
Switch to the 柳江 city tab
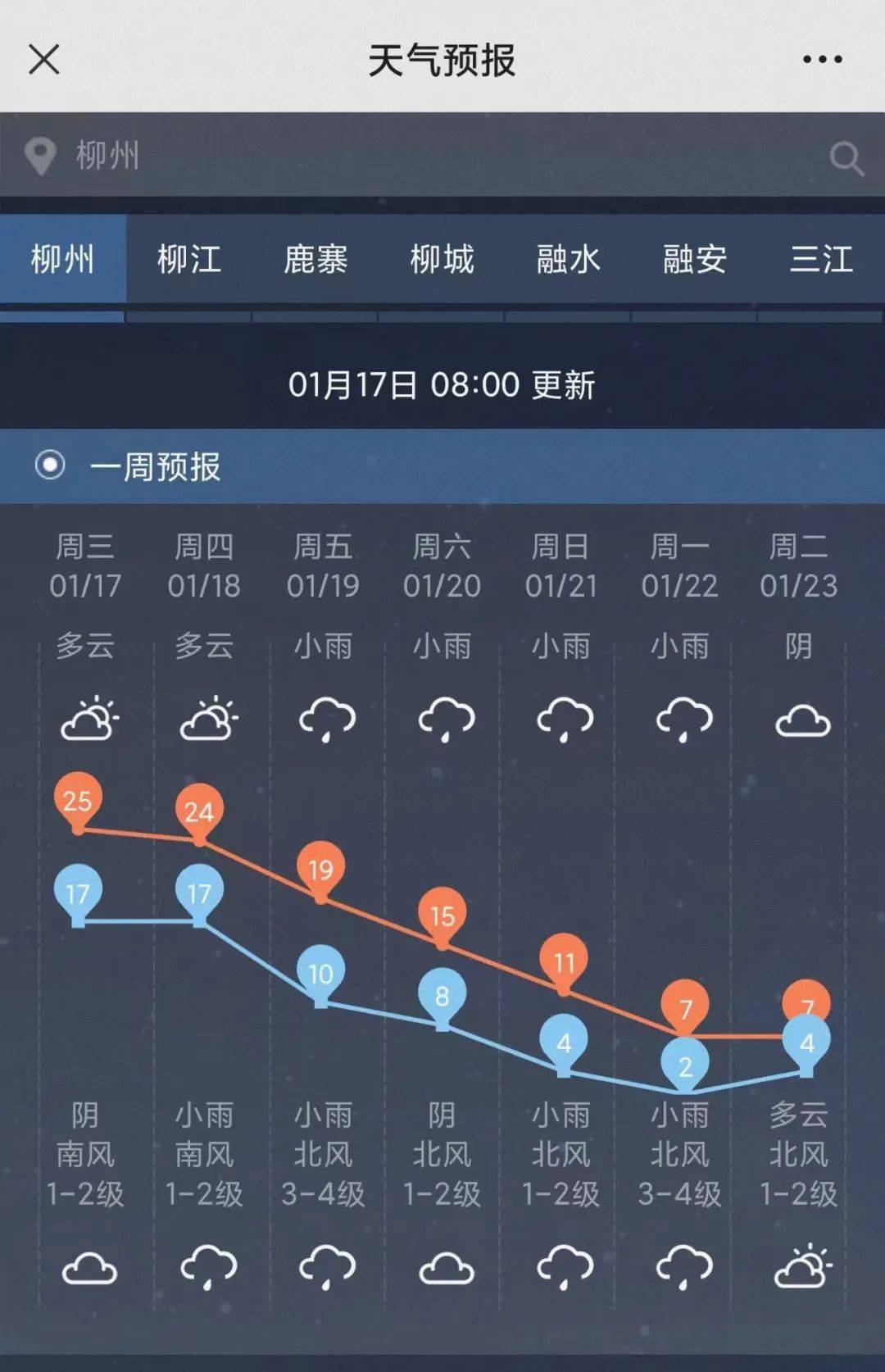pos(190,258)
